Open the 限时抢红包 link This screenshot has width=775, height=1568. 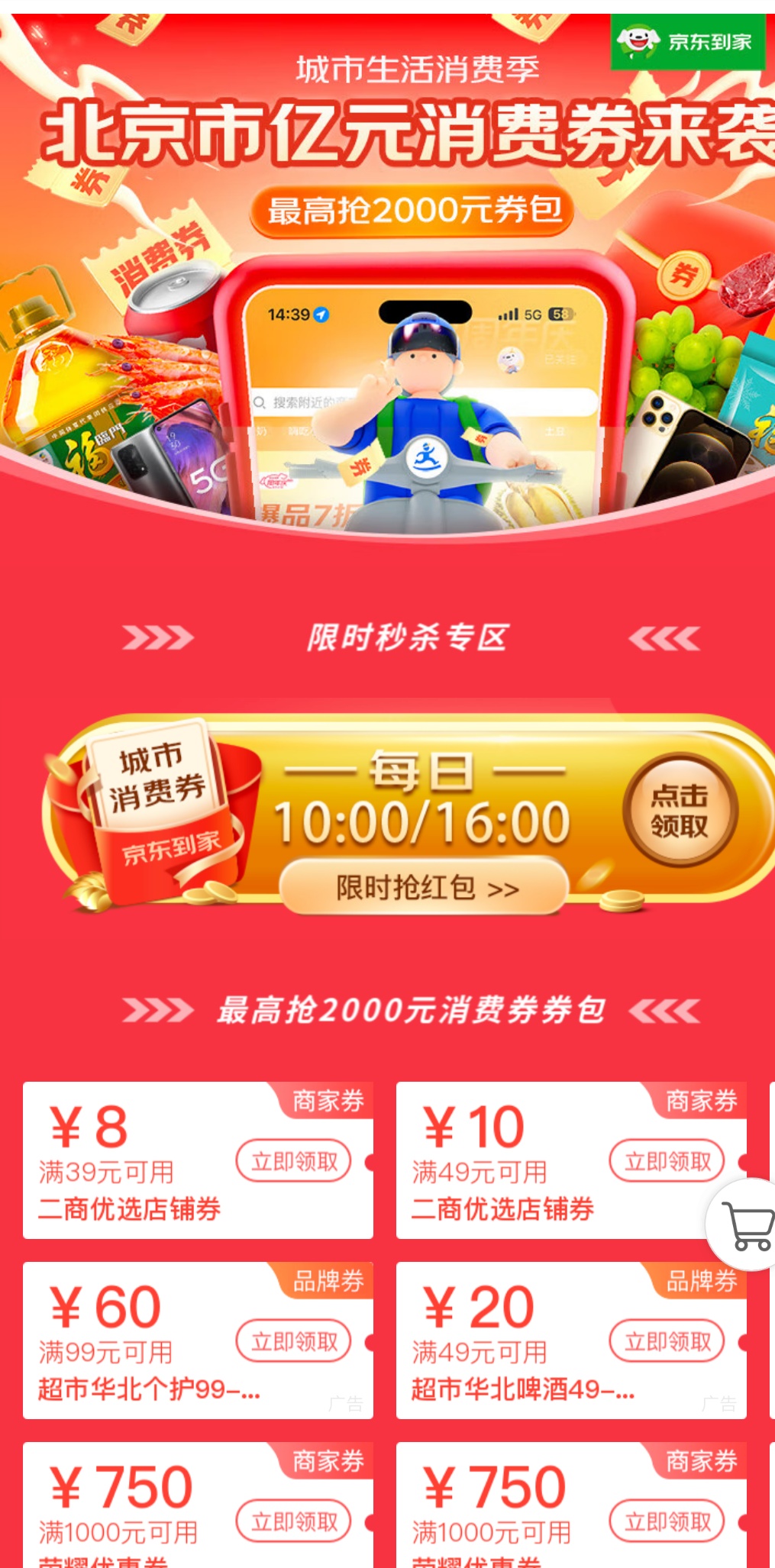[x=425, y=888]
